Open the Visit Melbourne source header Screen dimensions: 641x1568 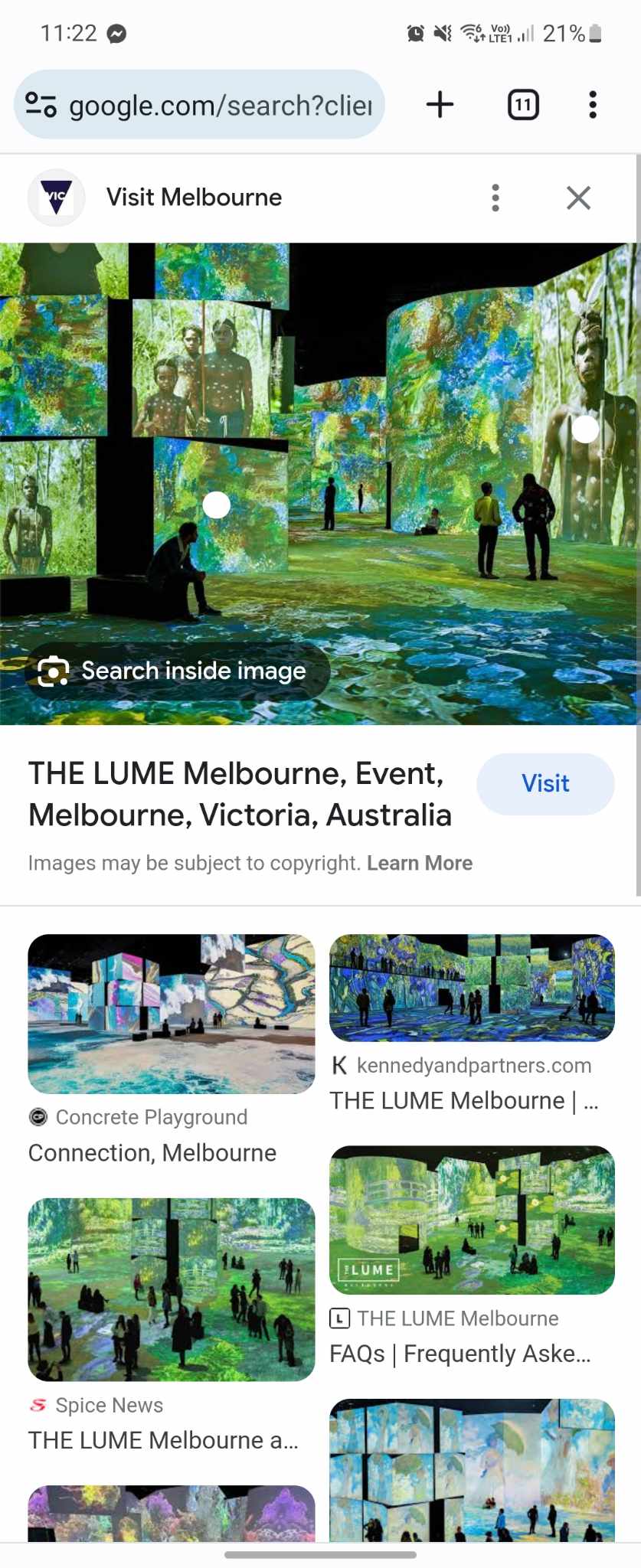coord(194,198)
